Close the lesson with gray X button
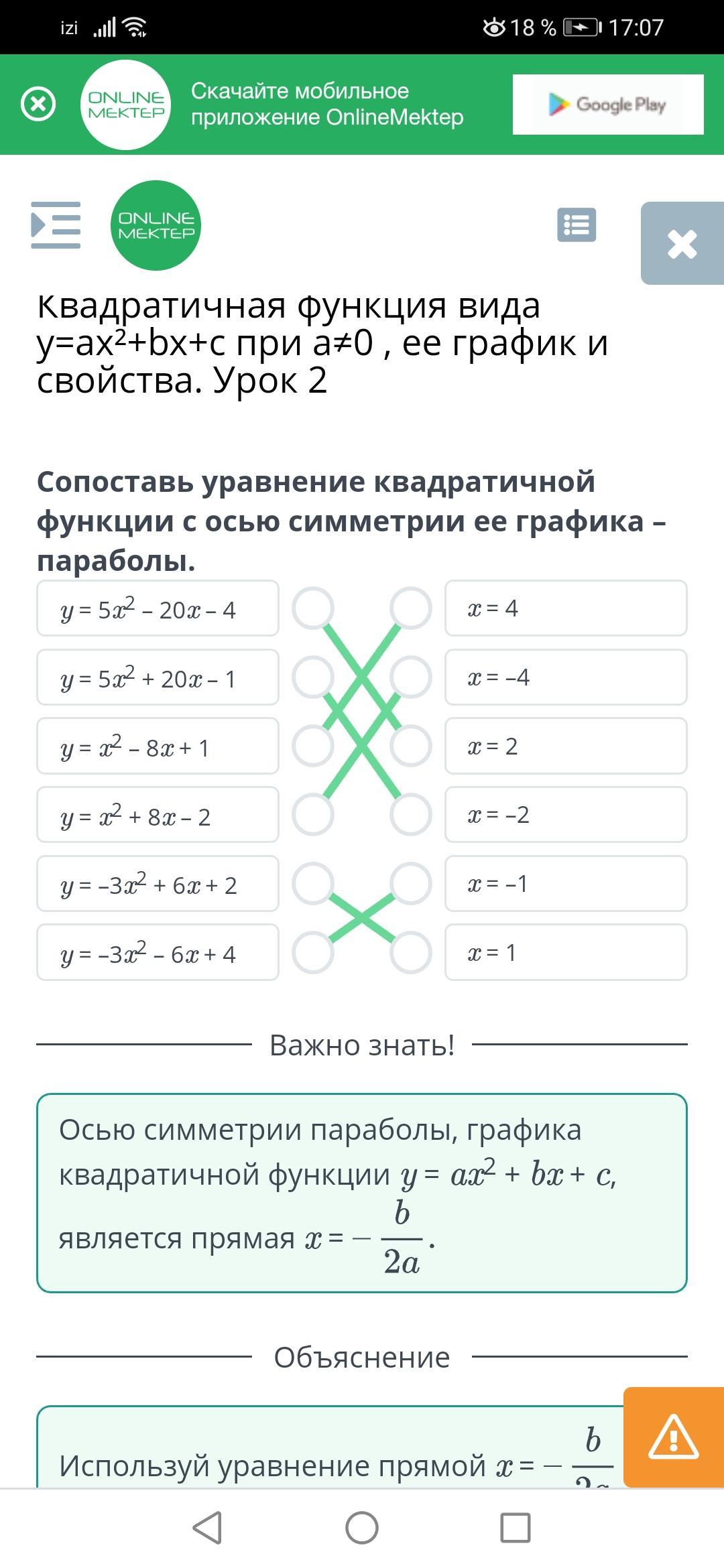The image size is (724, 1568). click(x=682, y=243)
